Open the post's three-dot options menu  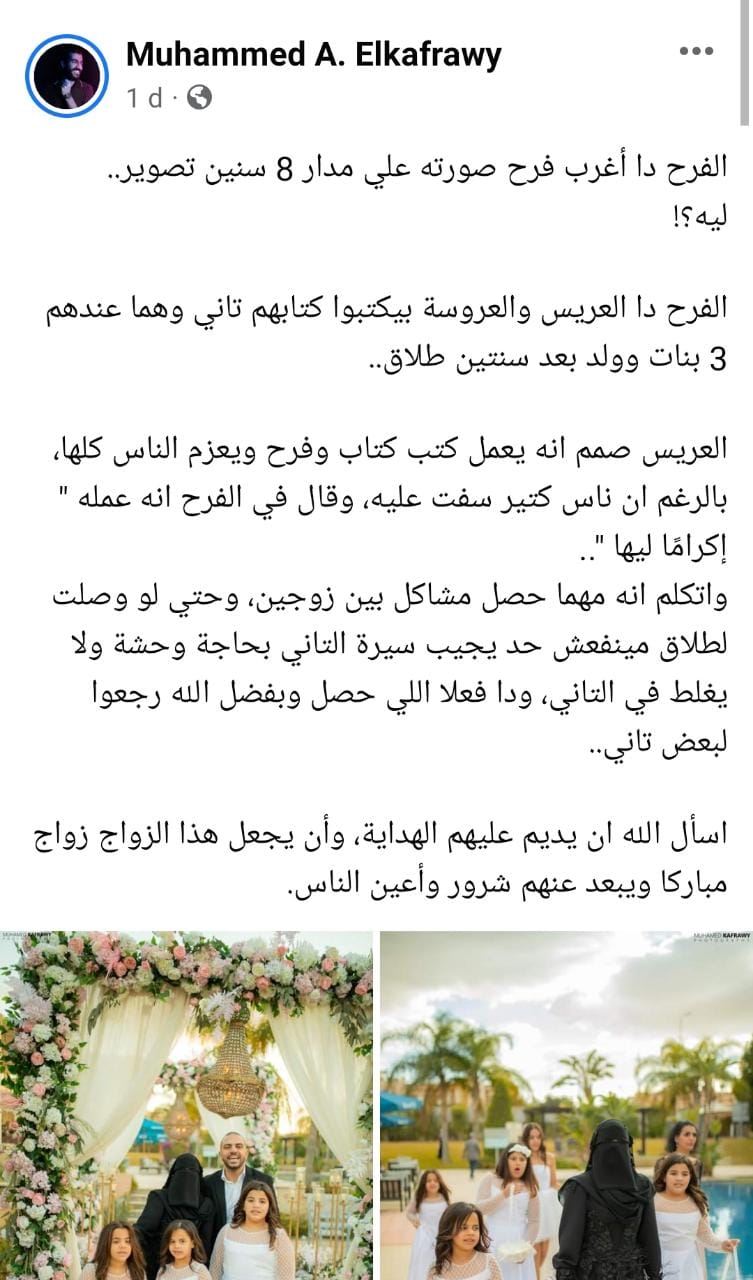pyautogui.click(x=695, y=53)
